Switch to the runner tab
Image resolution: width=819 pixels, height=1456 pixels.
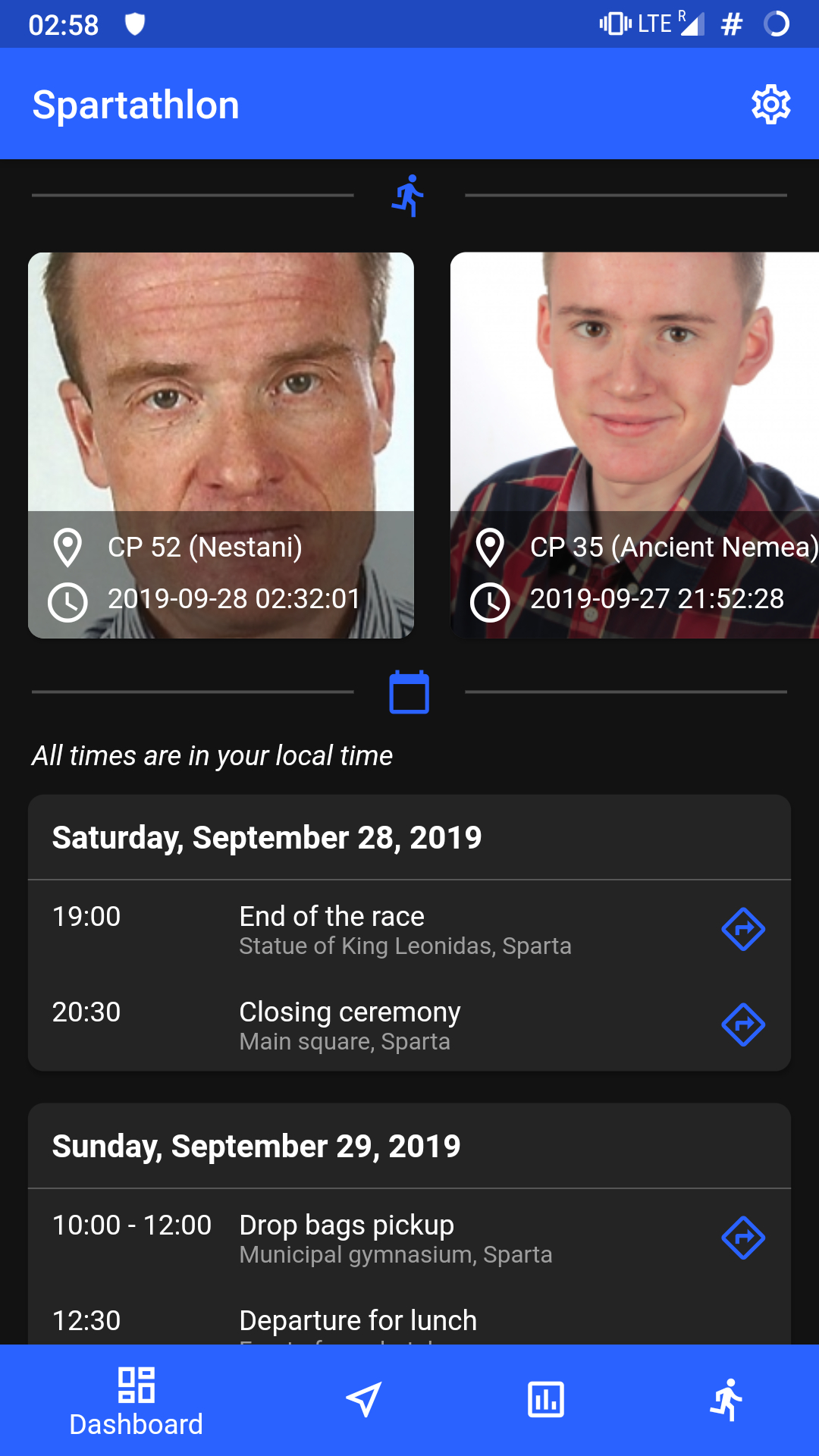click(x=727, y=1400)
